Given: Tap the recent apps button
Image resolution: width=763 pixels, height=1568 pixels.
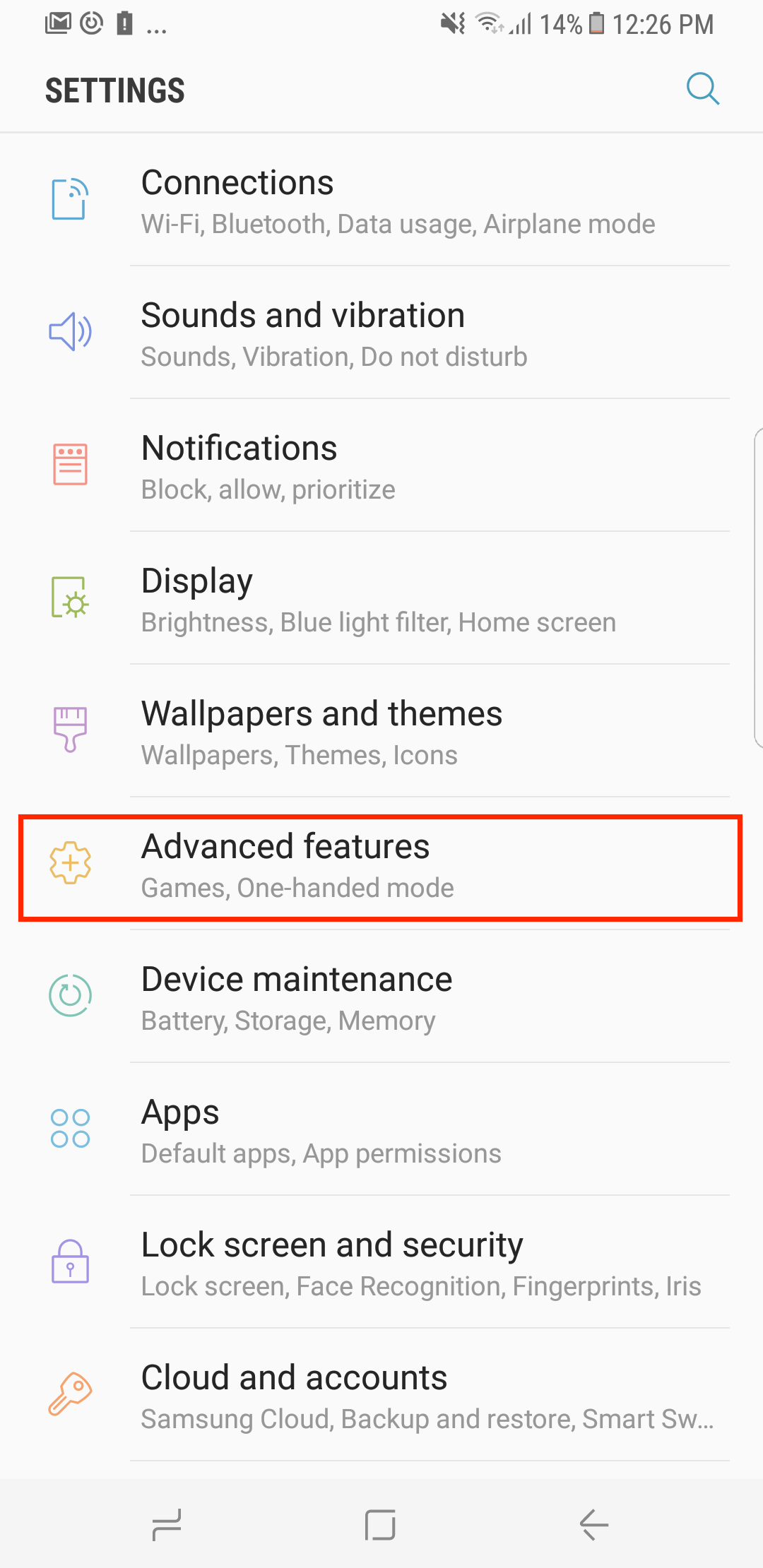Looking at the screenshot, I should (167, 1524).
